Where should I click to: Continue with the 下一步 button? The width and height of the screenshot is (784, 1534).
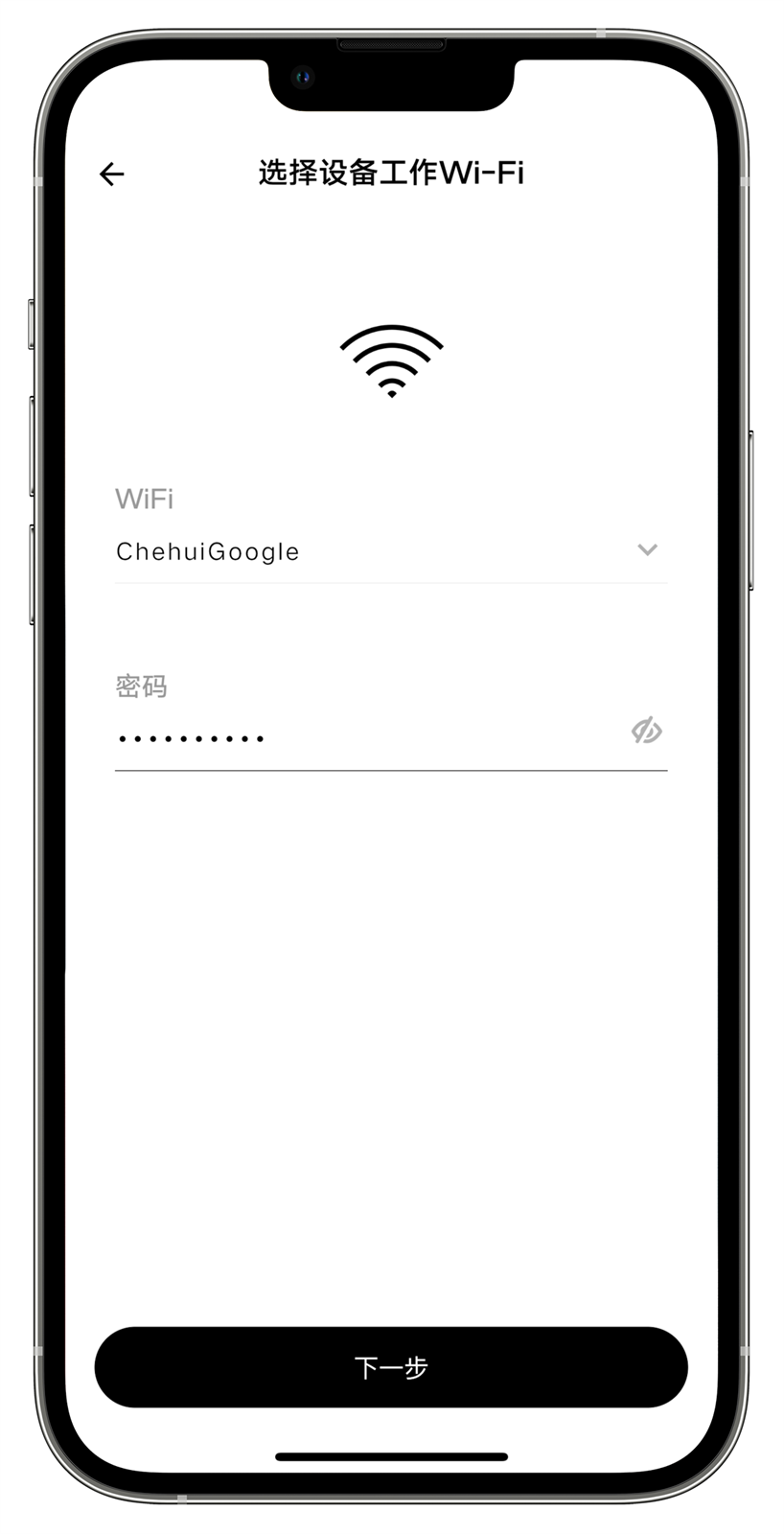[391, 1367]
